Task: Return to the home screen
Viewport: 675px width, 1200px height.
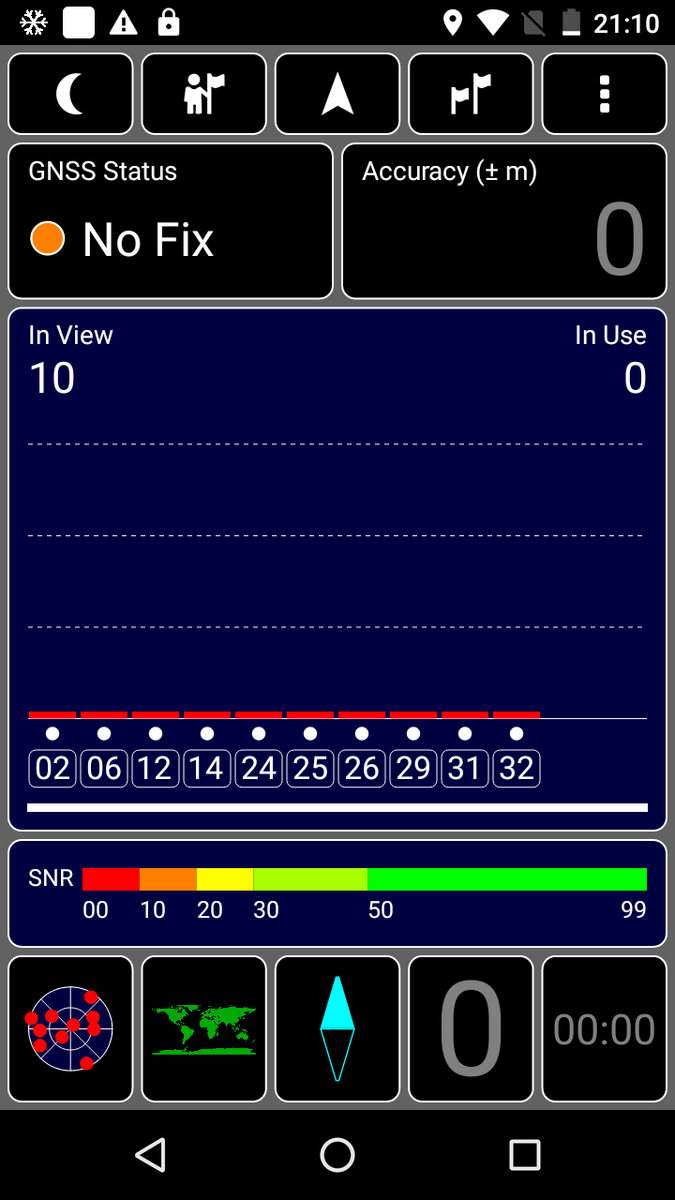Action: click(x=337, y=1155)
